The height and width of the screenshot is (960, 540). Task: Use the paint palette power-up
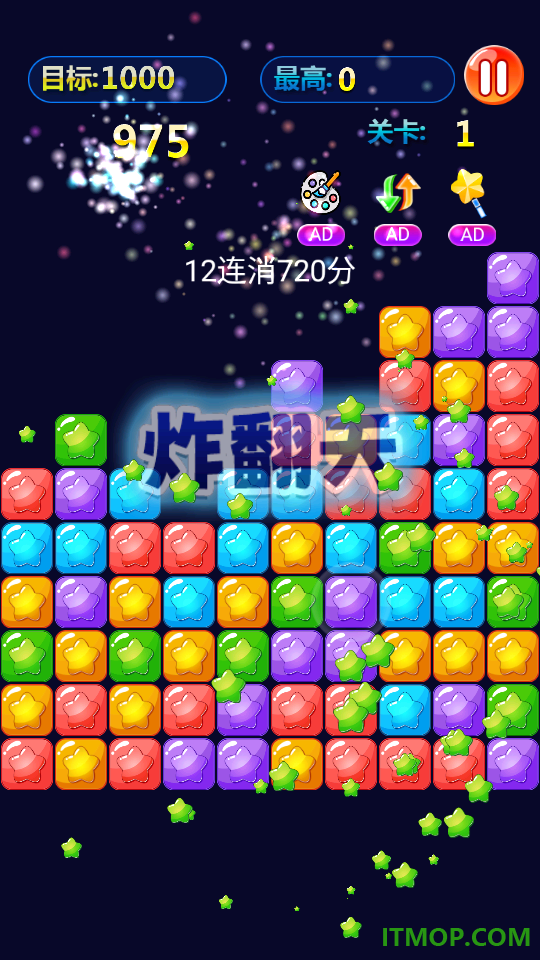click(320, 192)
